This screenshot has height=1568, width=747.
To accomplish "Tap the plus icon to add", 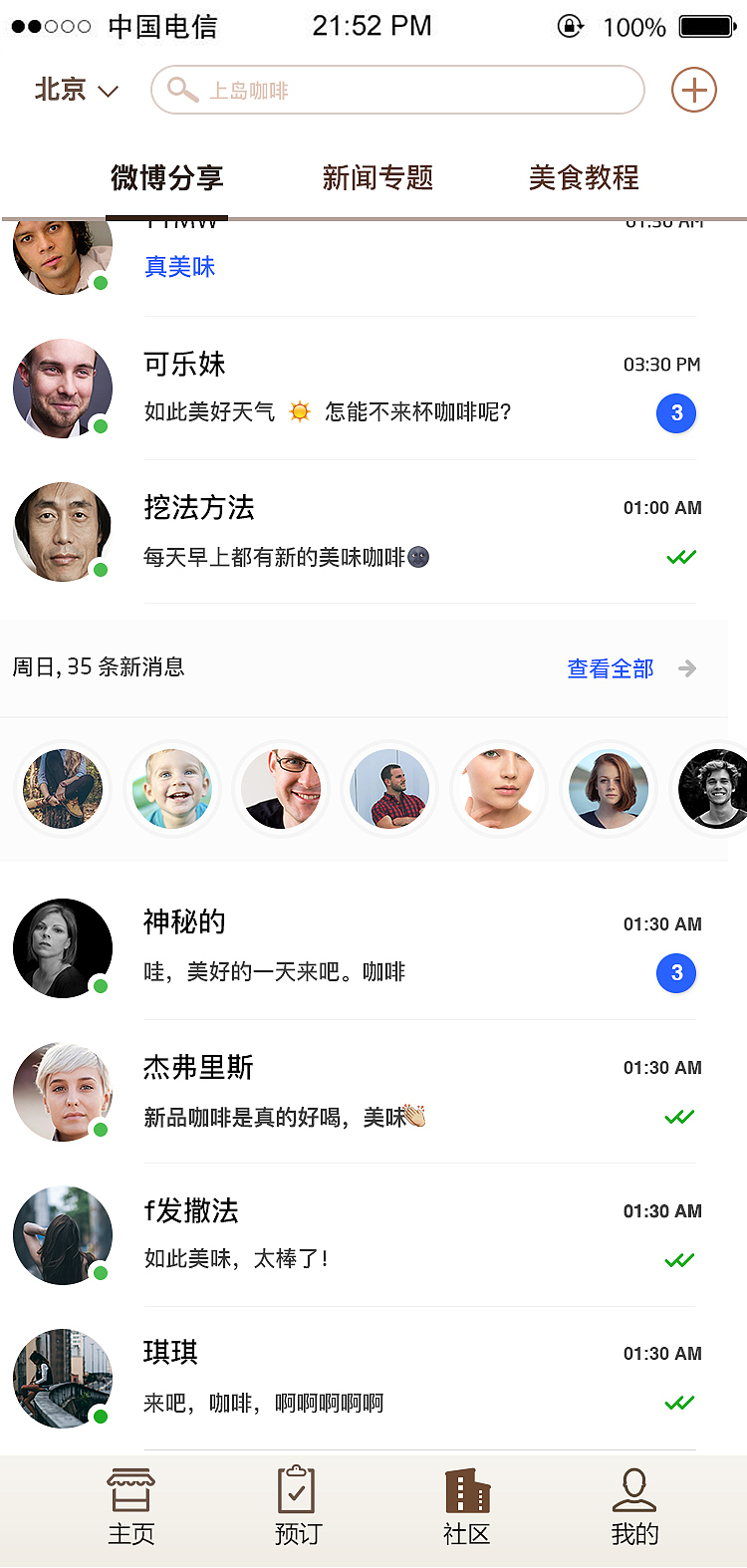I will coord(693,91).
